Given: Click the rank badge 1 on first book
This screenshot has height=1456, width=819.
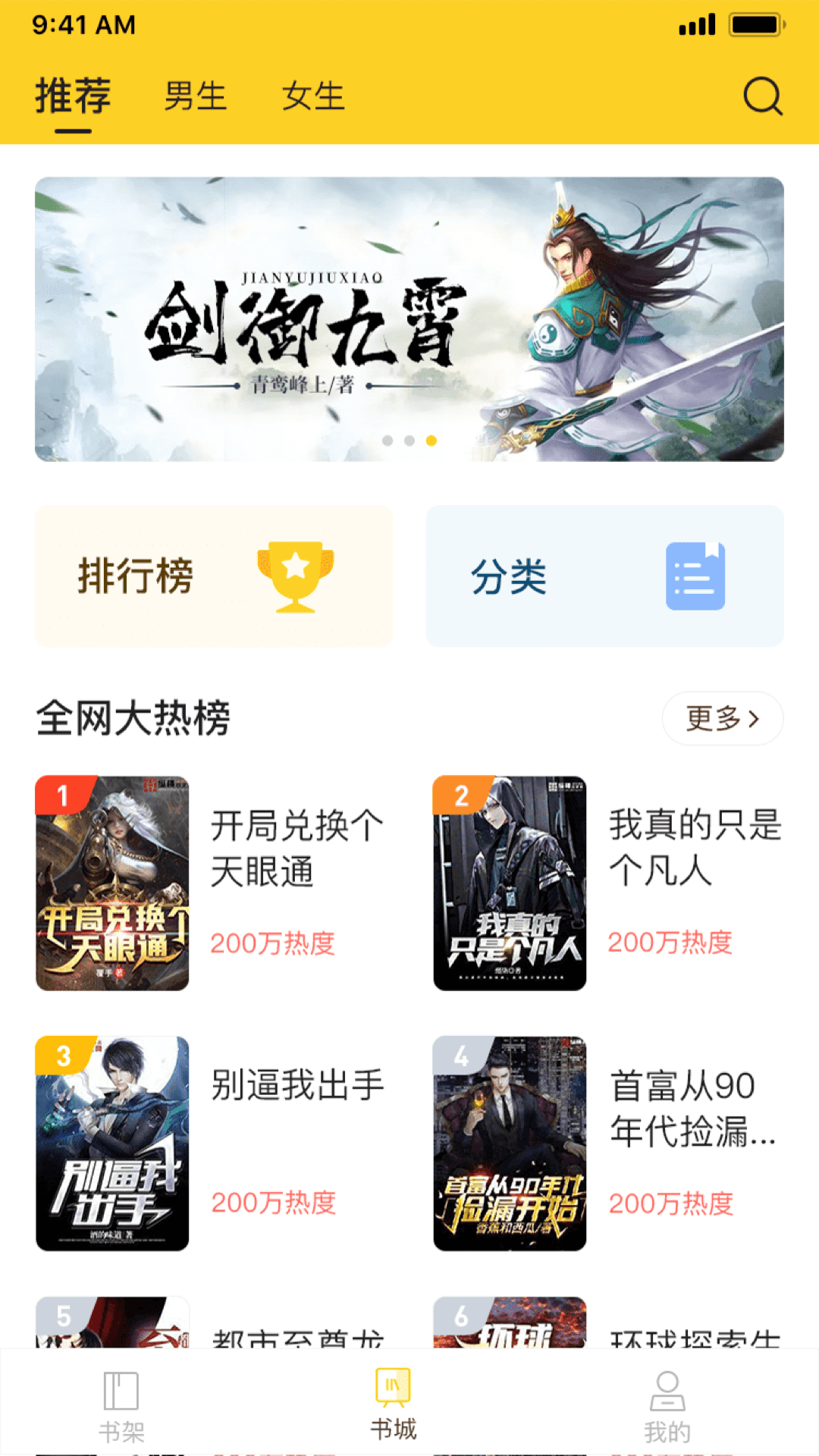Looking at the screenshot, I should tap(63, 797).
